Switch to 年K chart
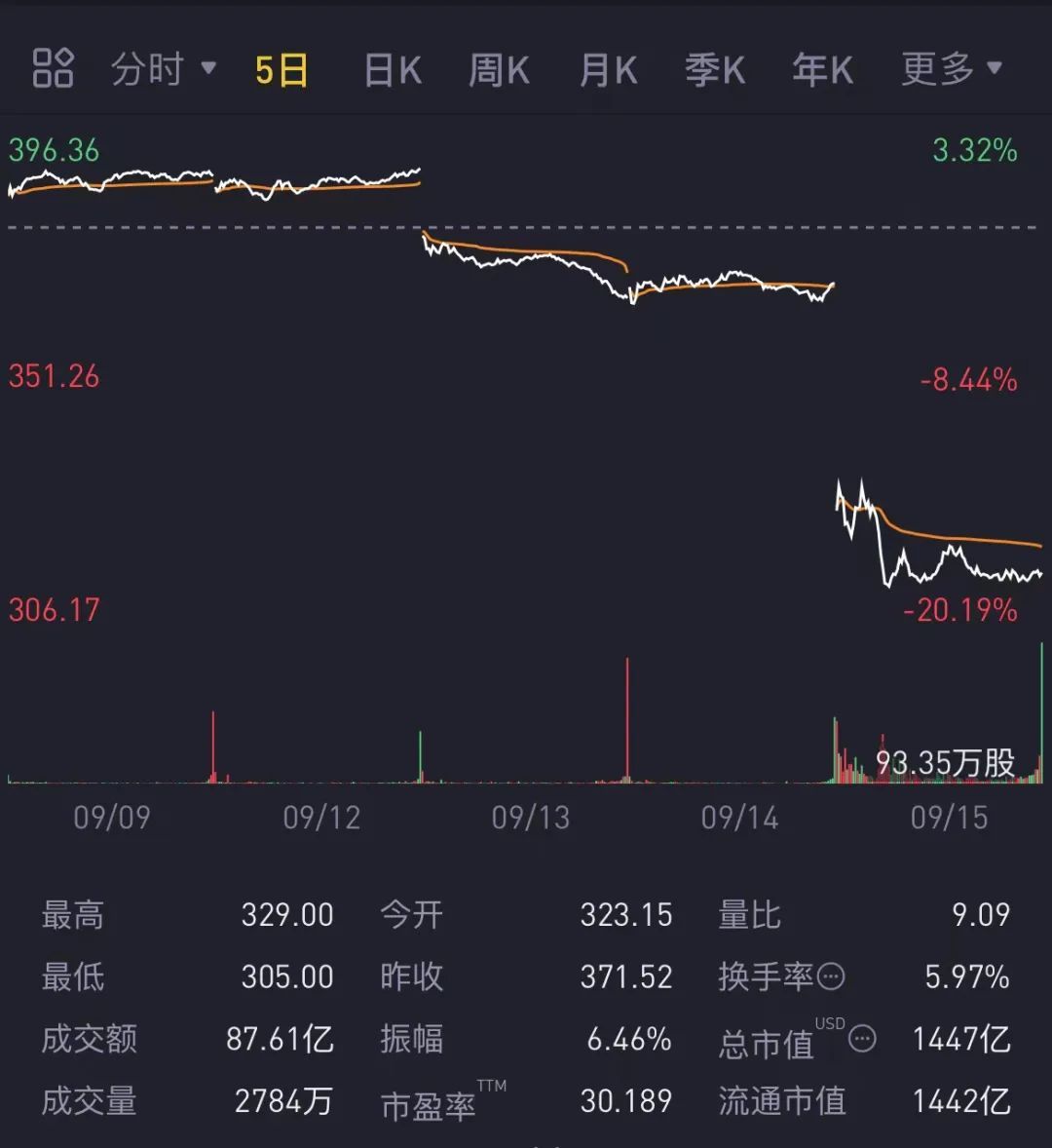This screenshot has width=1052, height=1148. click(822, 70)
